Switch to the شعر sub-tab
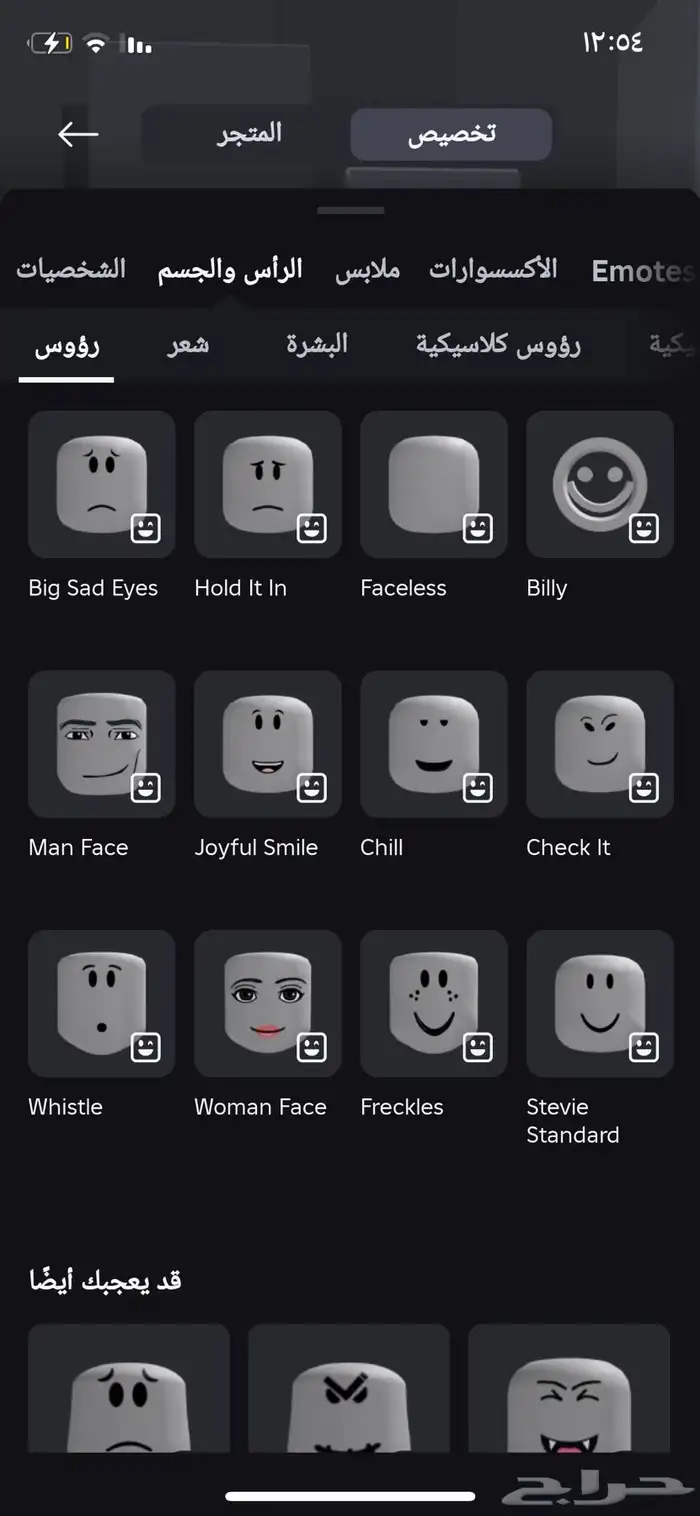The height and width of the screenshot is (1516, 700). (x=187, y=345)
